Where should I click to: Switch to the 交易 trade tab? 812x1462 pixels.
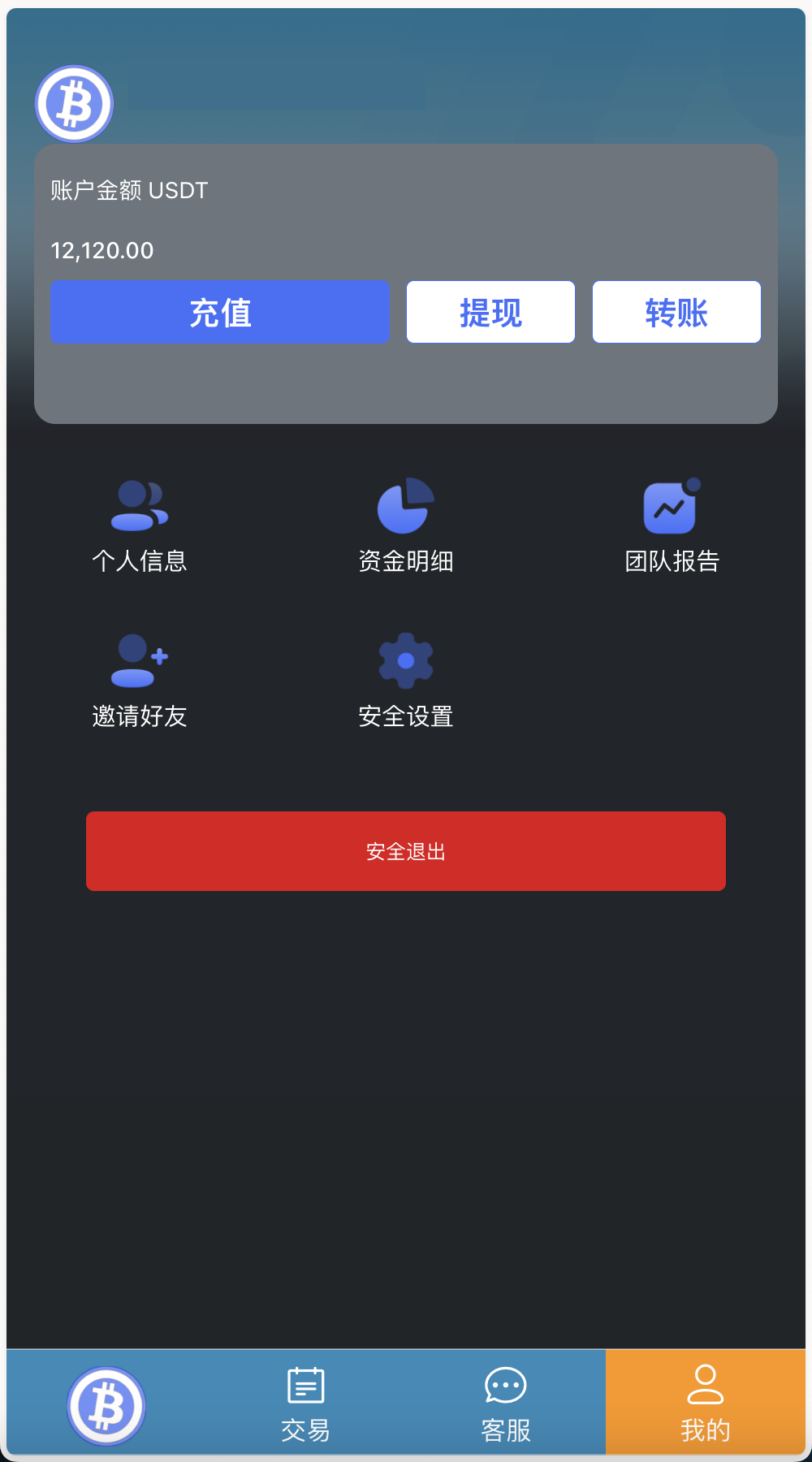305,1404
